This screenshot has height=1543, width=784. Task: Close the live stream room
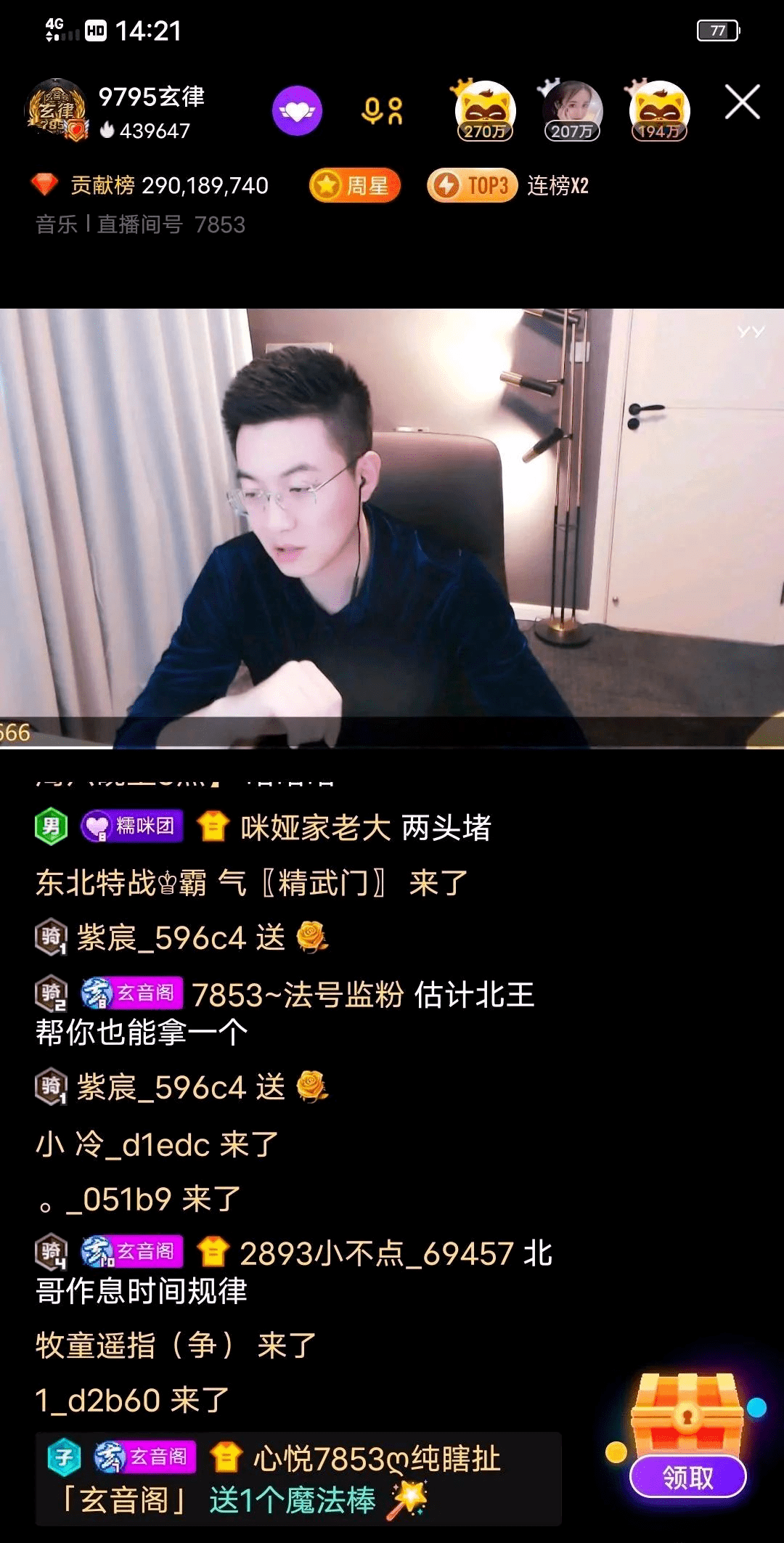(742, 102)
